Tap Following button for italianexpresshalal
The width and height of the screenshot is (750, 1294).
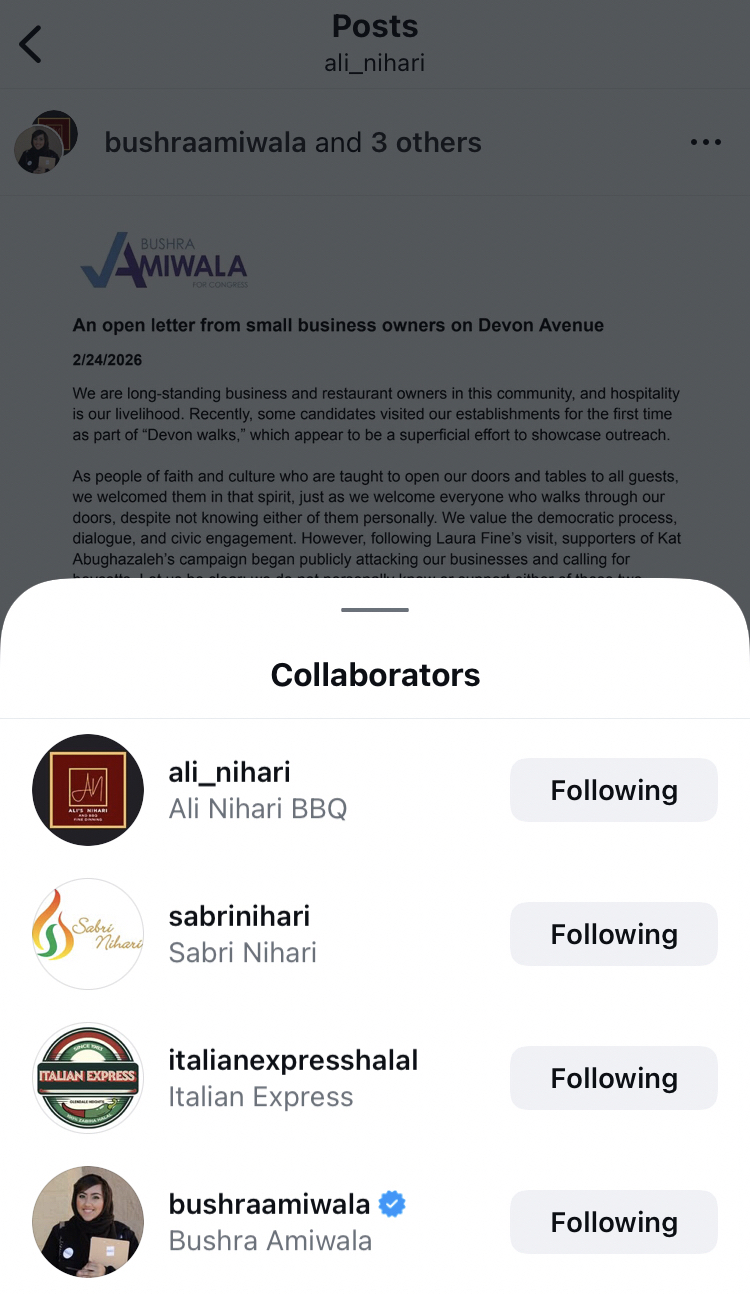613,1078
